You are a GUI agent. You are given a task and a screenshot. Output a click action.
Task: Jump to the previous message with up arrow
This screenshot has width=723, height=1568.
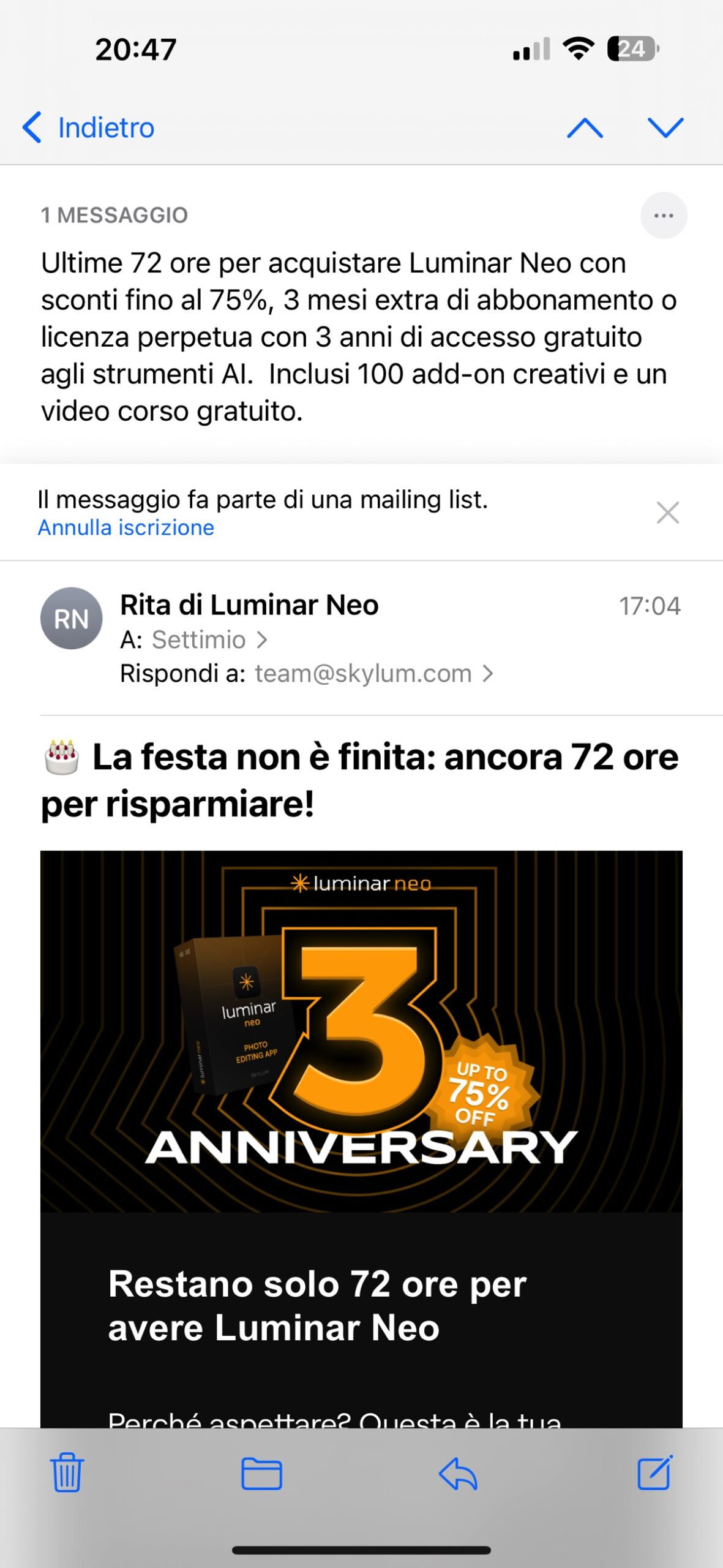click(x=585, y=128)
